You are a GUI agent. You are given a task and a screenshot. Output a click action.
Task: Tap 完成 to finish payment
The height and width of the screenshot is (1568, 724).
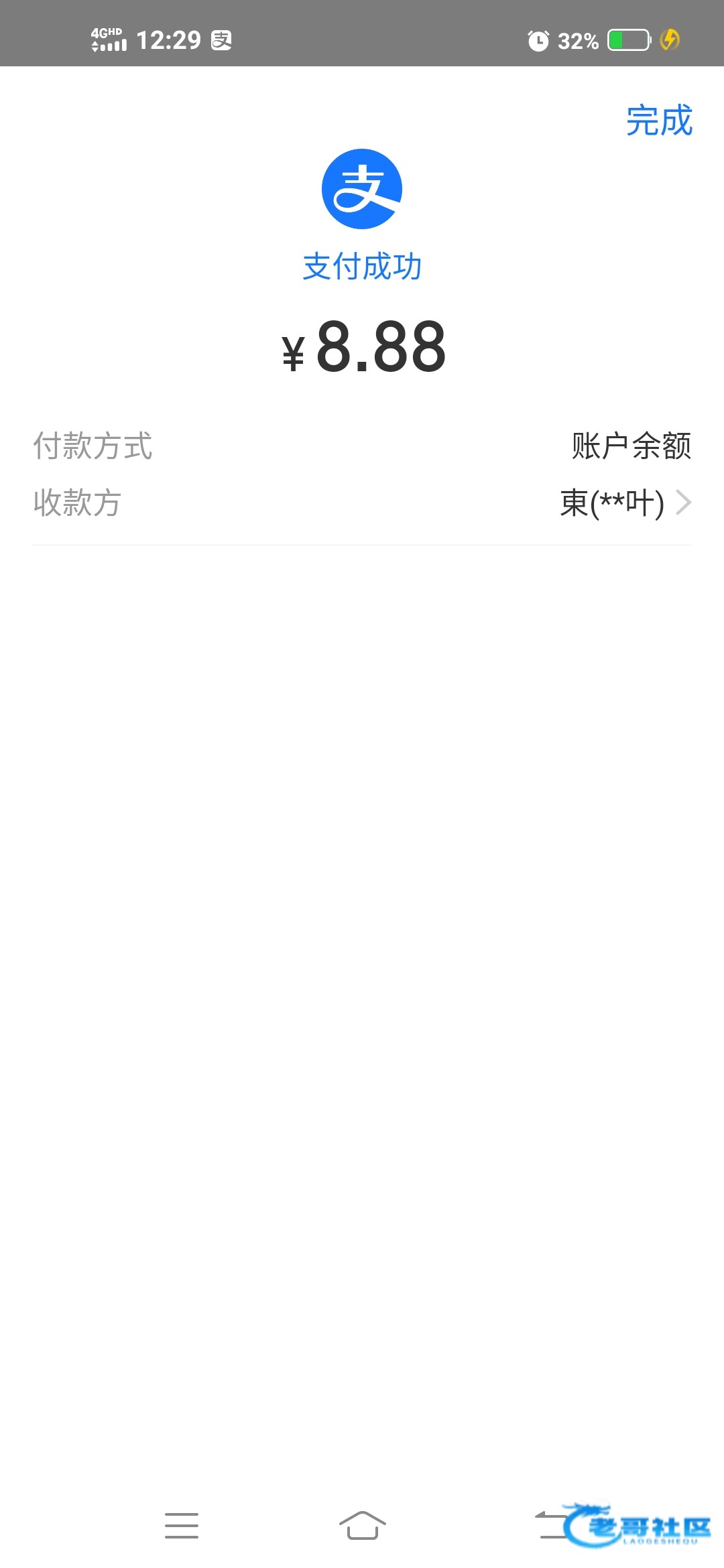[659, 121]
